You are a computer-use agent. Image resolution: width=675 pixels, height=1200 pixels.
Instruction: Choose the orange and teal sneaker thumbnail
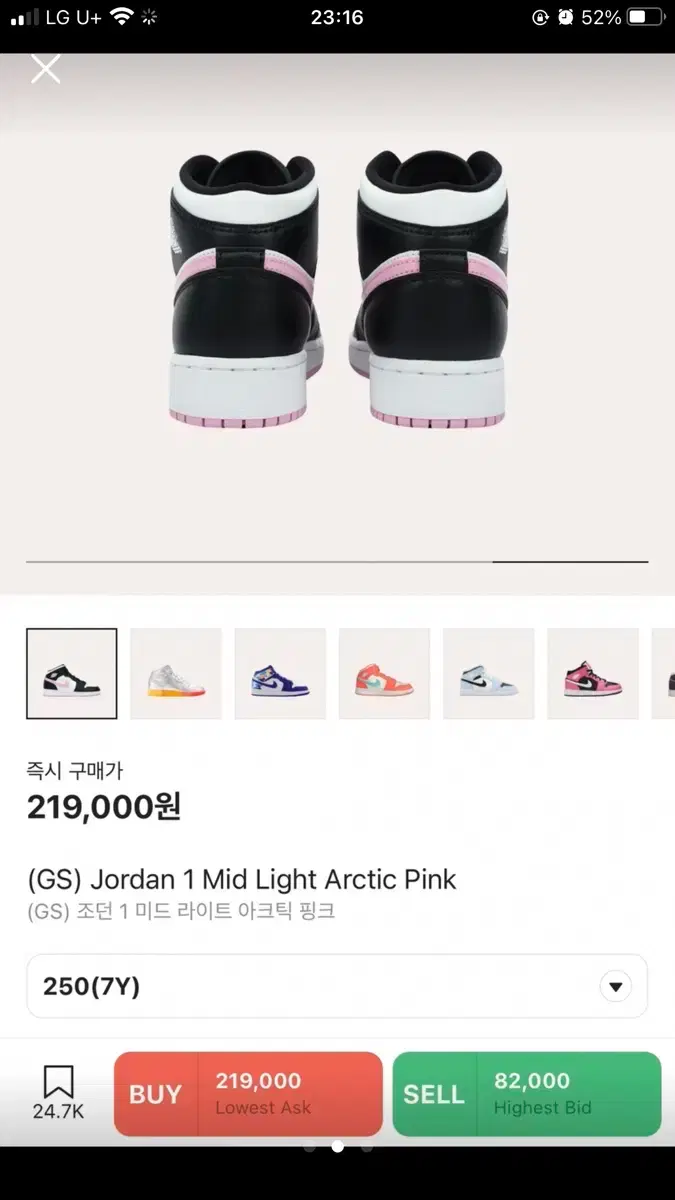tap(384, 673)
